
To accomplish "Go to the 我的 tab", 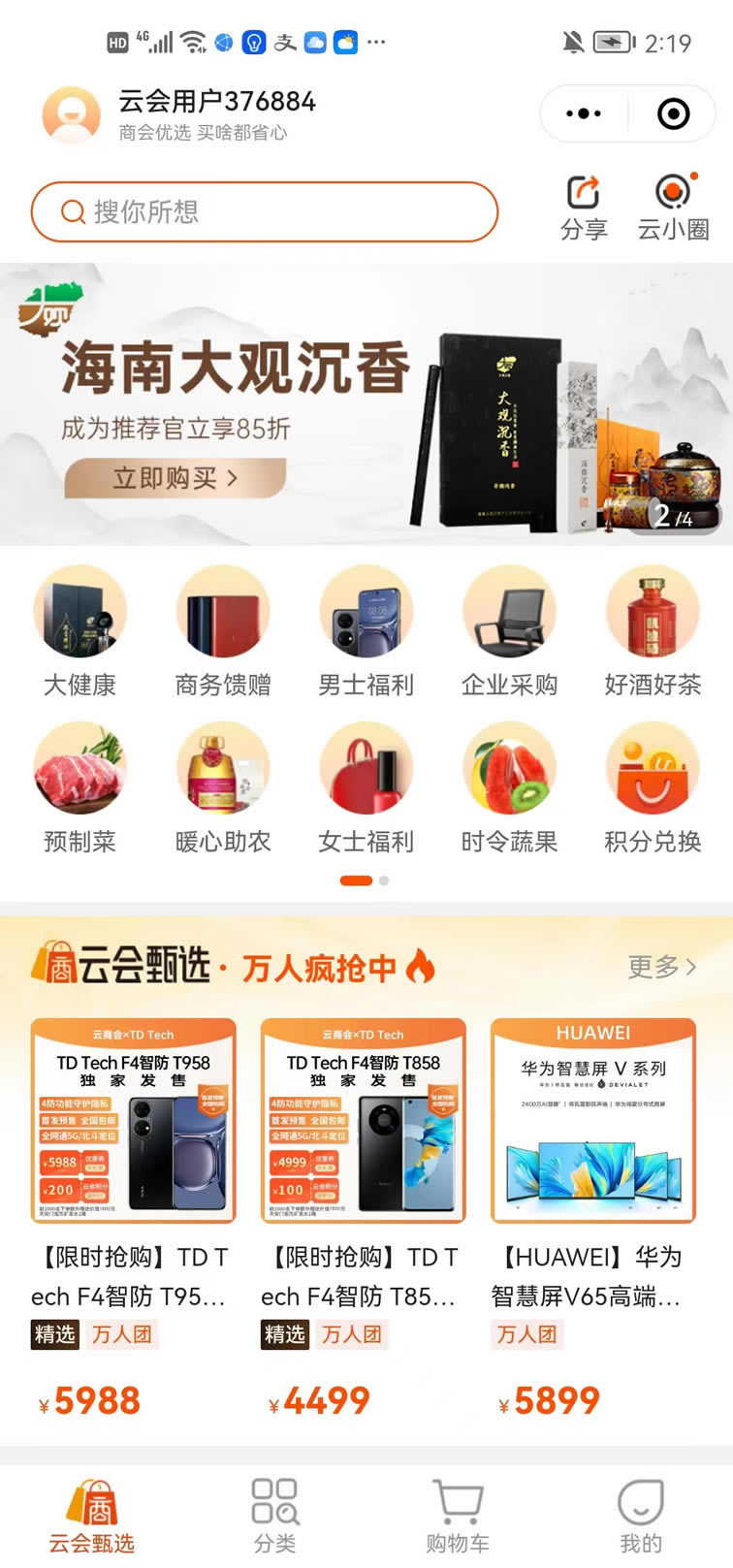I will click(641, 1515).
